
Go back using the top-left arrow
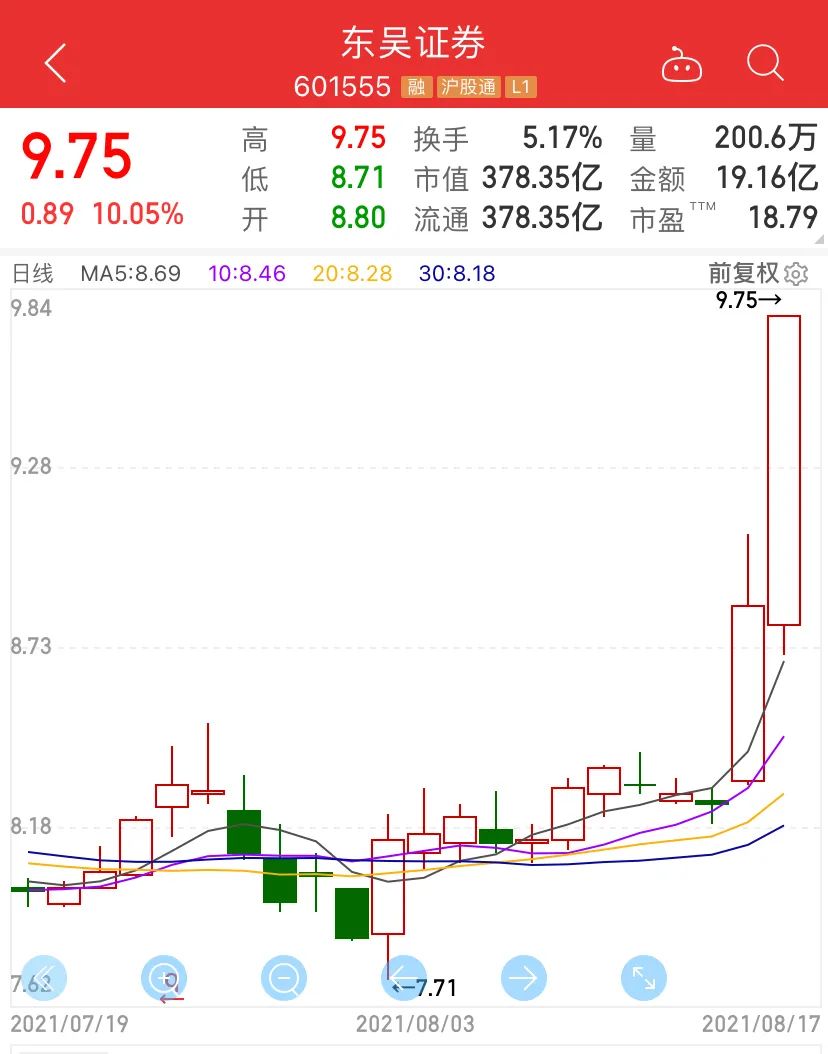click(55, 64)
